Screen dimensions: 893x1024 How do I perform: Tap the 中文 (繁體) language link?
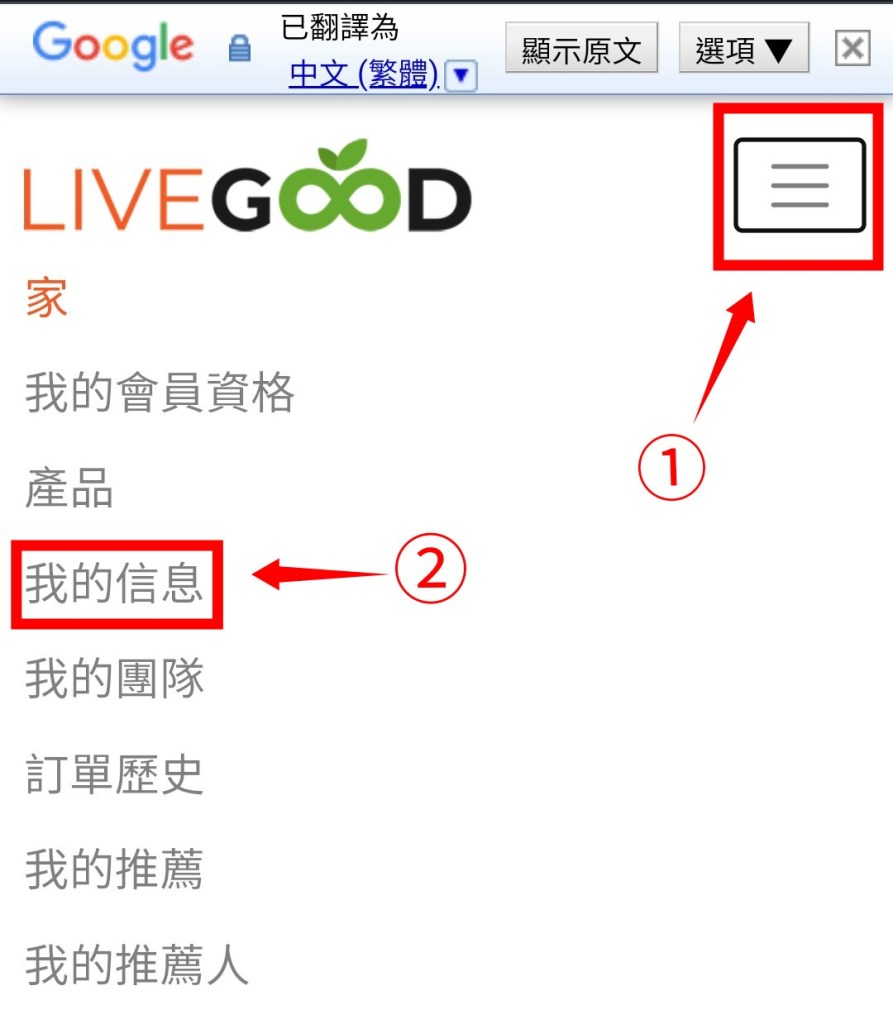pyautogui.click(x=363, y=74)
